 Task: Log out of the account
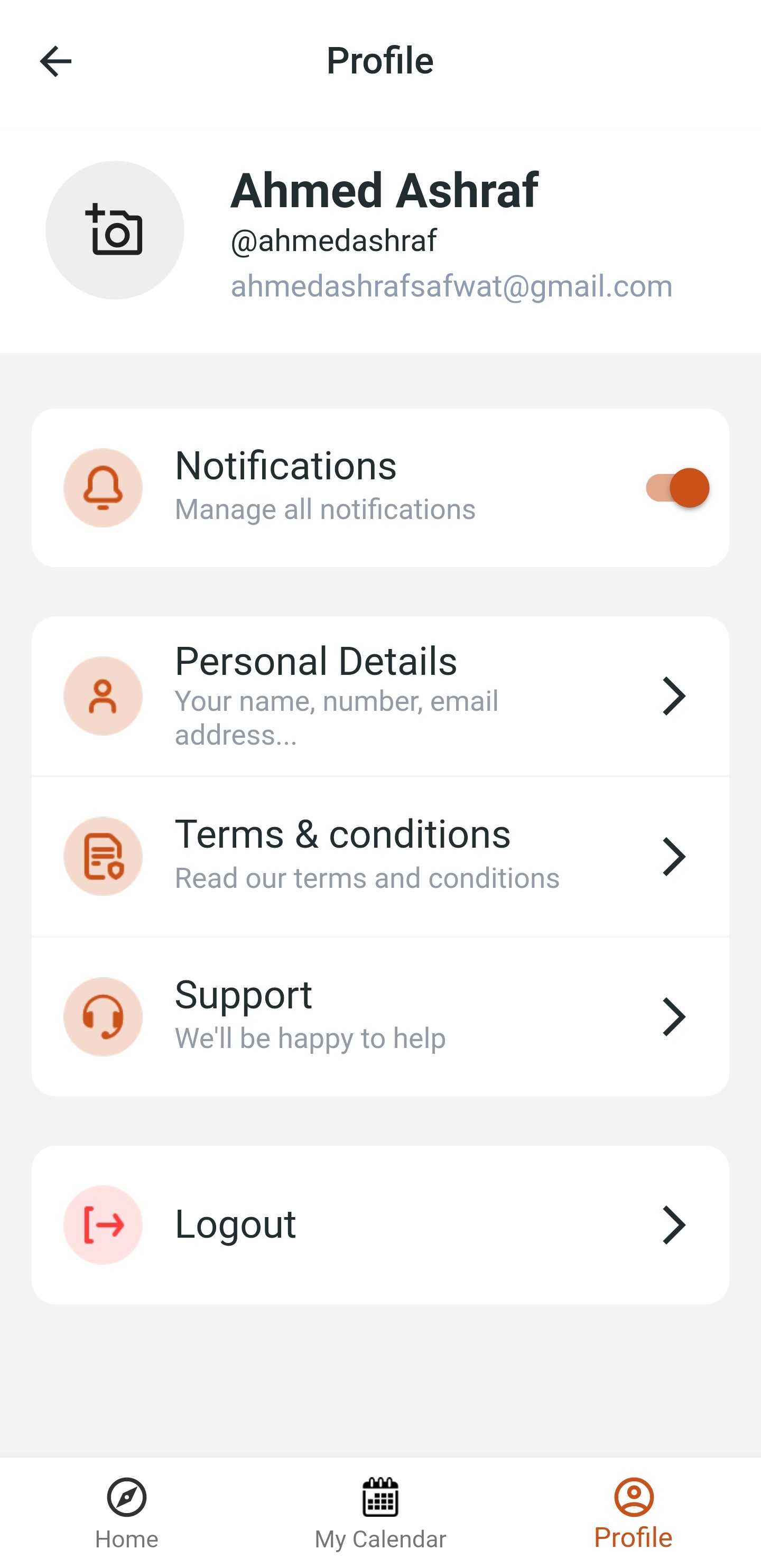tap(380, 1224)
